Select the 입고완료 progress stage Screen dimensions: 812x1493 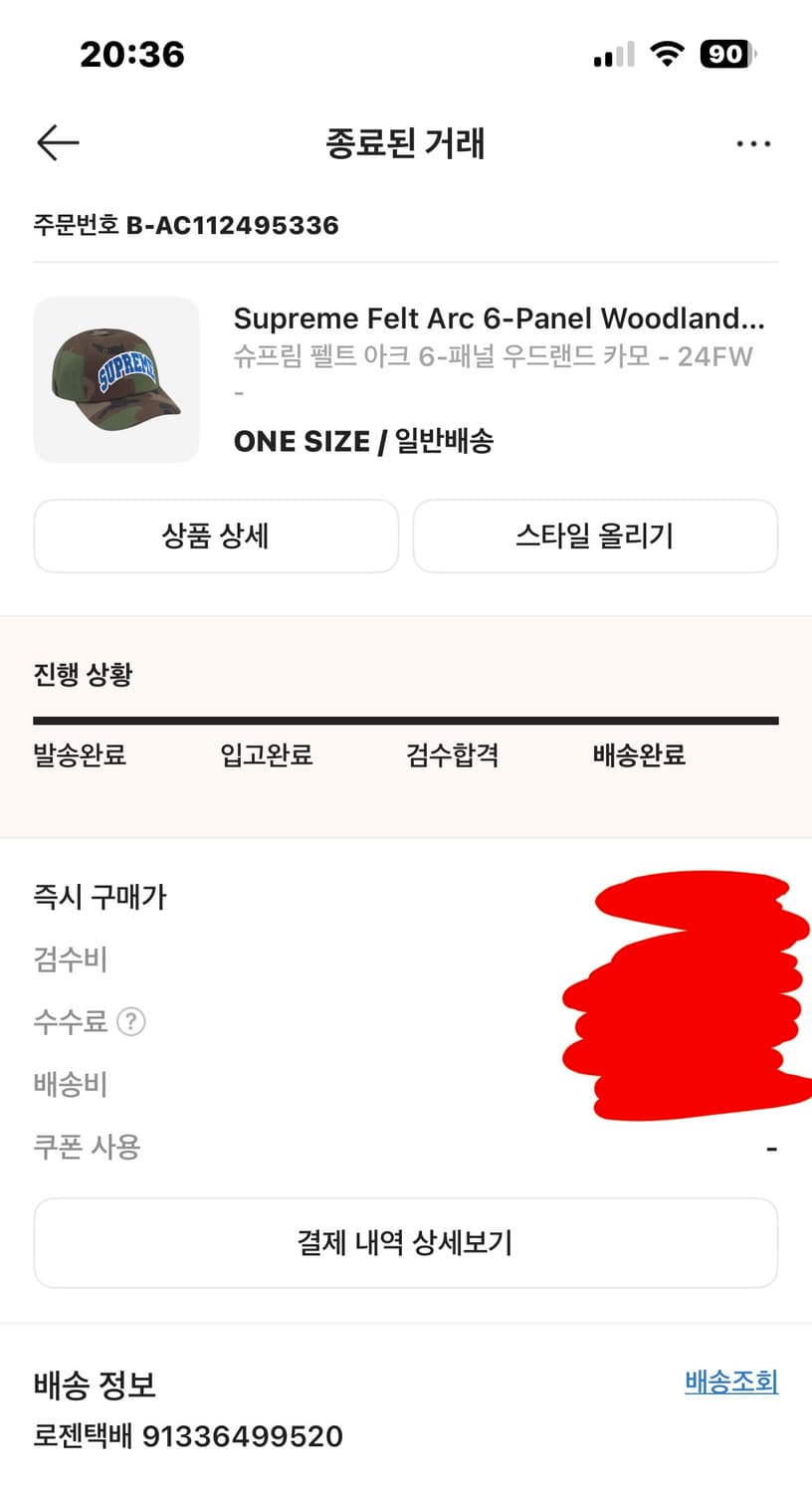pos(265,755)
